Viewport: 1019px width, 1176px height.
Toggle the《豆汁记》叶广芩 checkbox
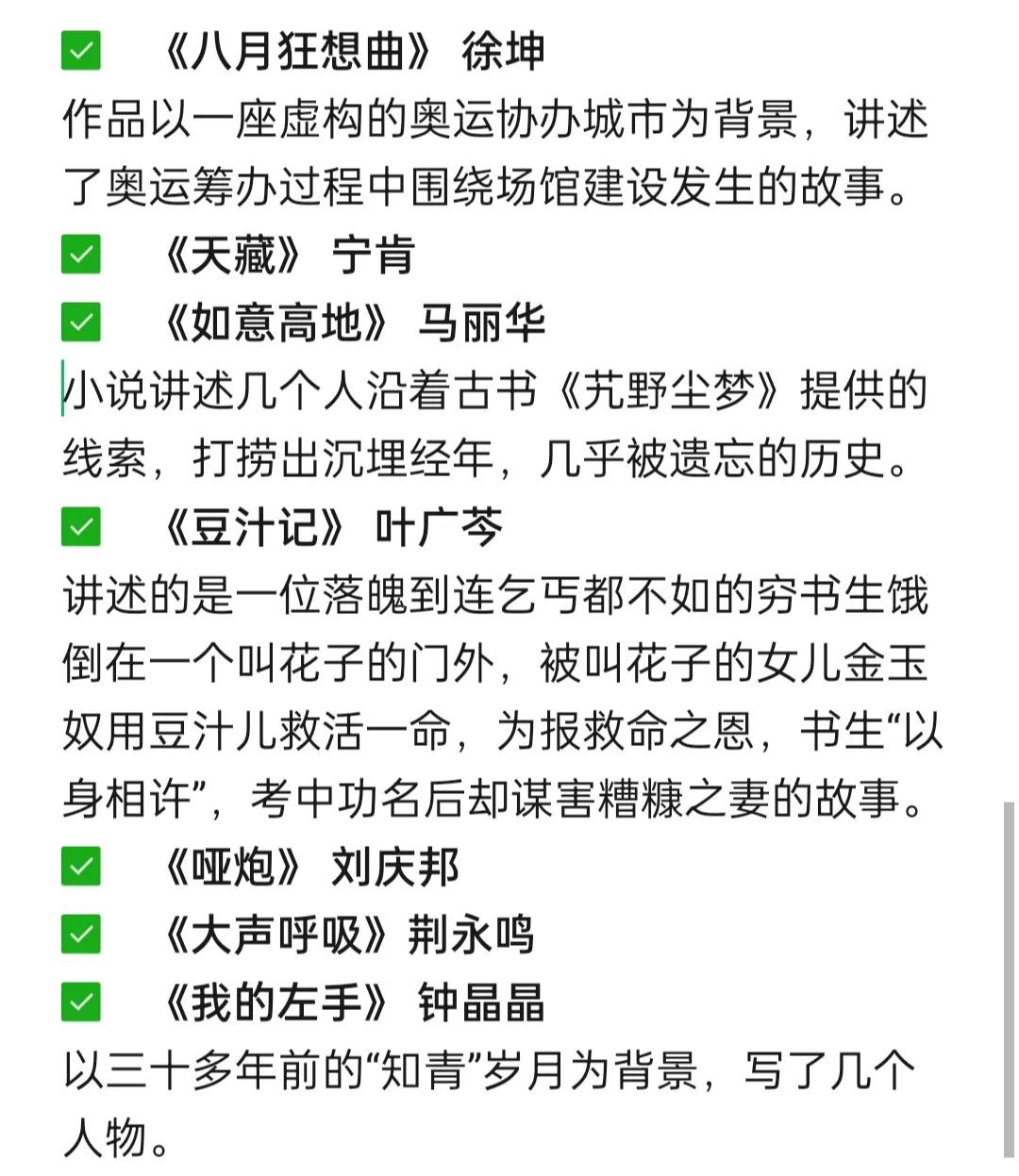pos(80,527)
